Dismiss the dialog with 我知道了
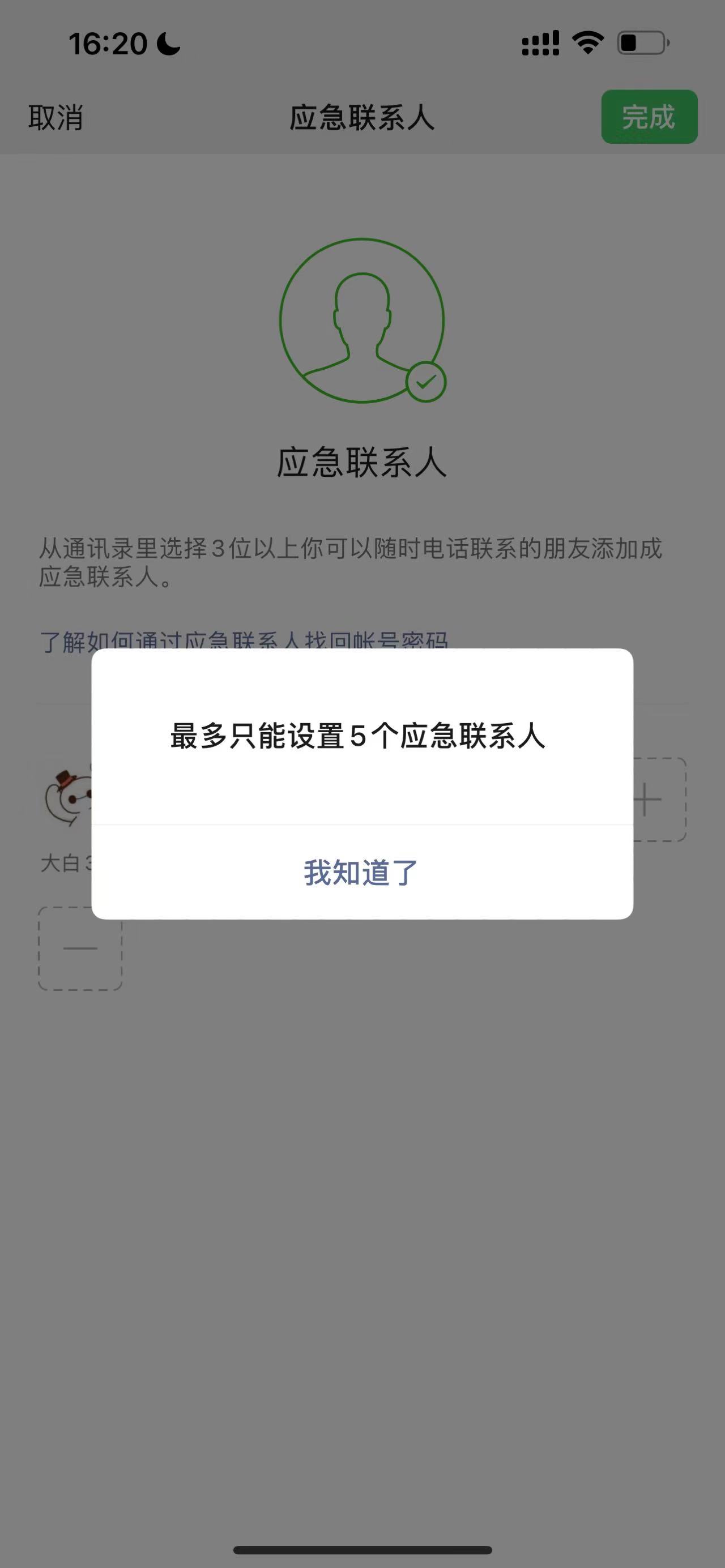The image size is (725, 1568). pyautogui.click(x=361, y=872)
